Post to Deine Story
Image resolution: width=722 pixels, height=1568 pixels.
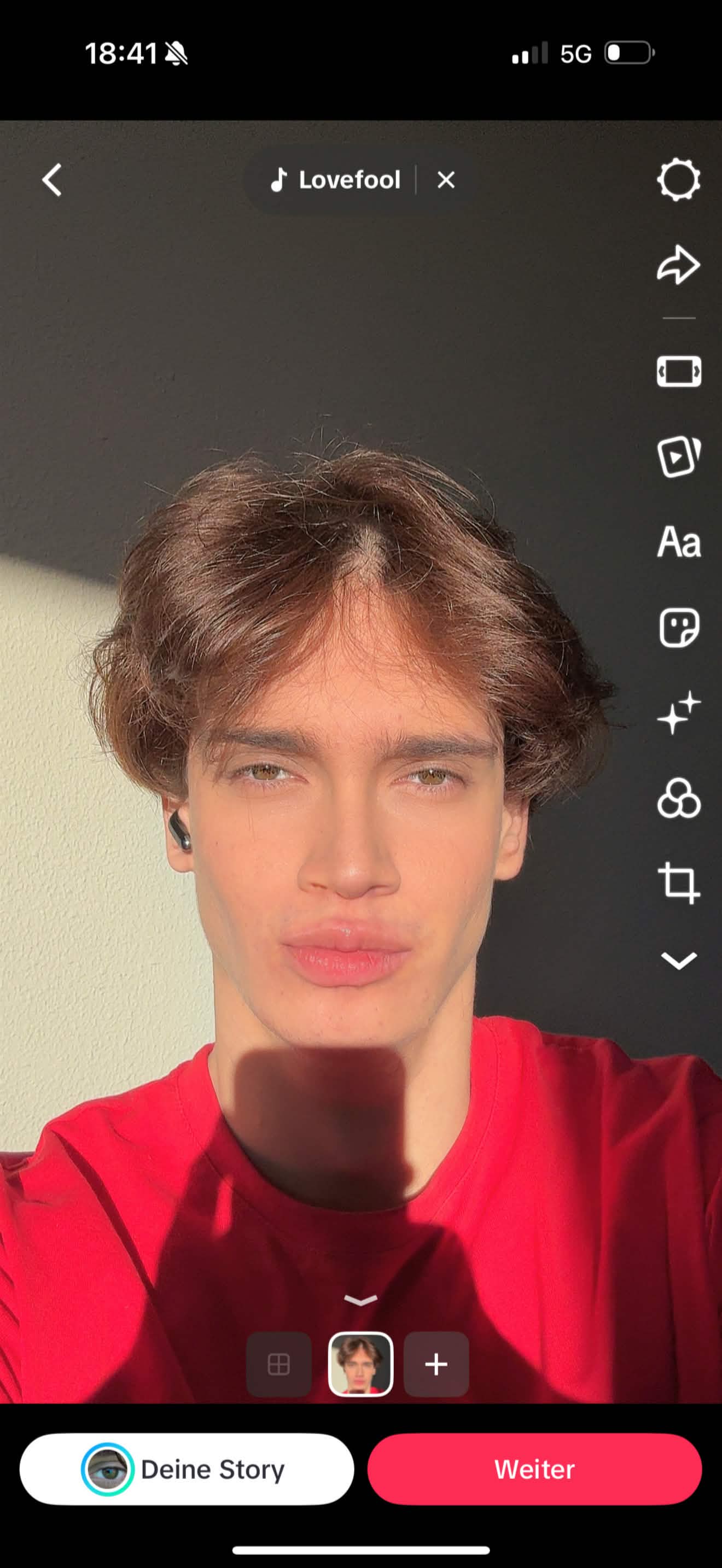pyautogui.click(x=187, y=1470)
